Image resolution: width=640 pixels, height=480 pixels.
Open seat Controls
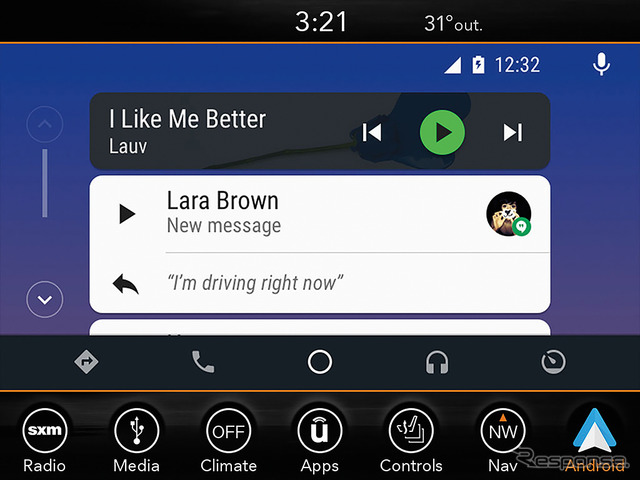click(411, 440)
